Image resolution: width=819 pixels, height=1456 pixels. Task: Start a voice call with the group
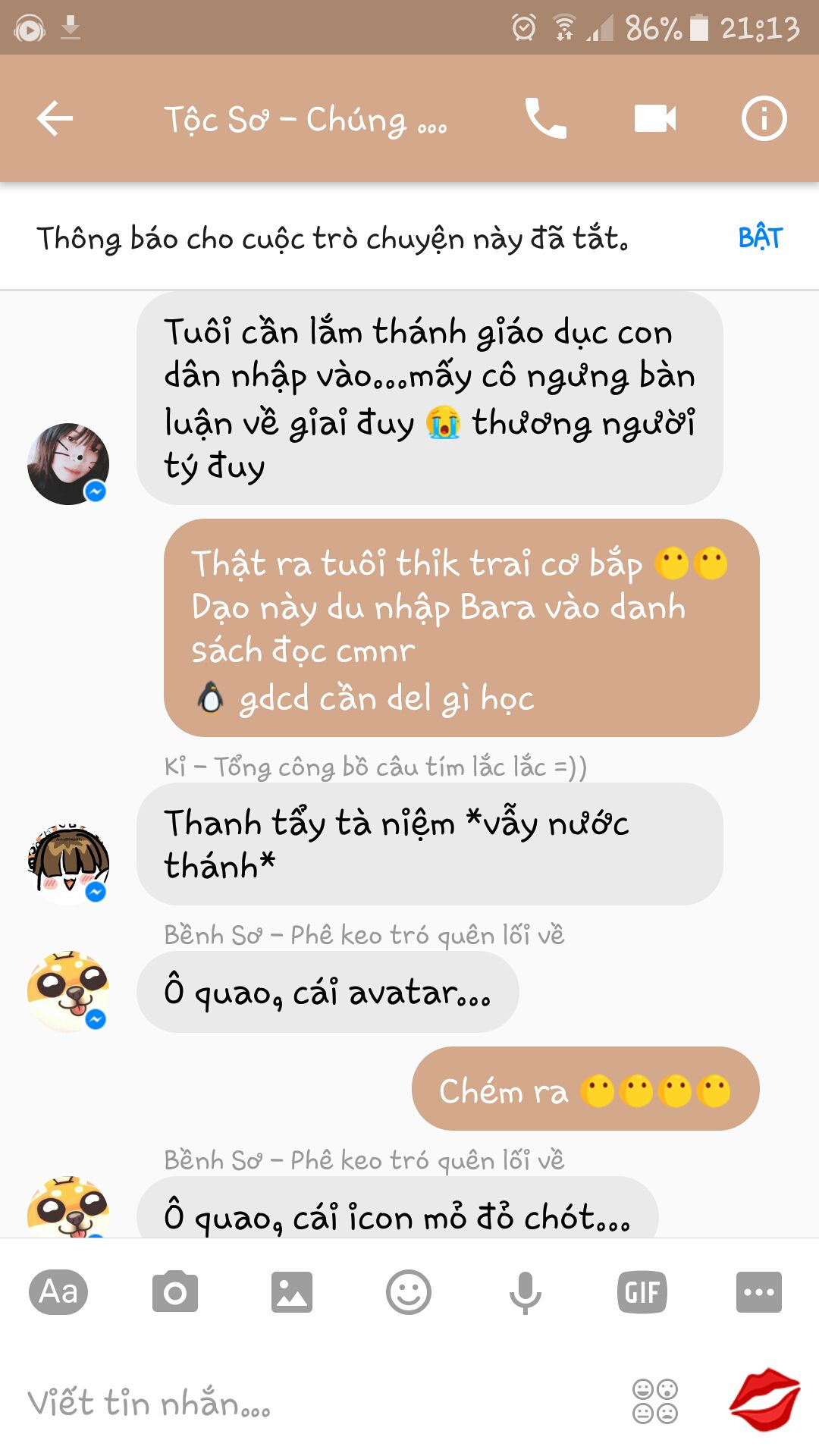tap(545, 119)
